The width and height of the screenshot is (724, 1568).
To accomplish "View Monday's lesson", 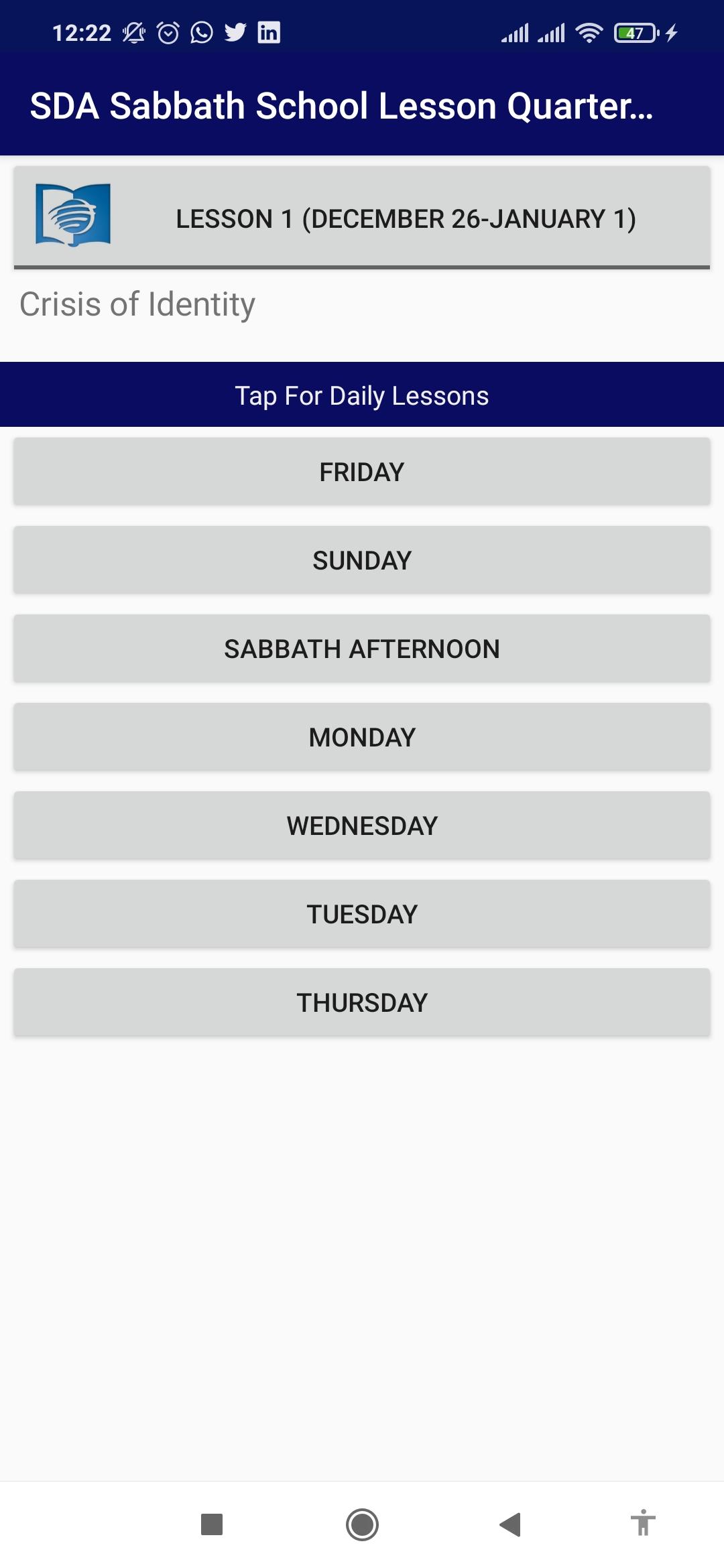I will (x=362, y=737).
